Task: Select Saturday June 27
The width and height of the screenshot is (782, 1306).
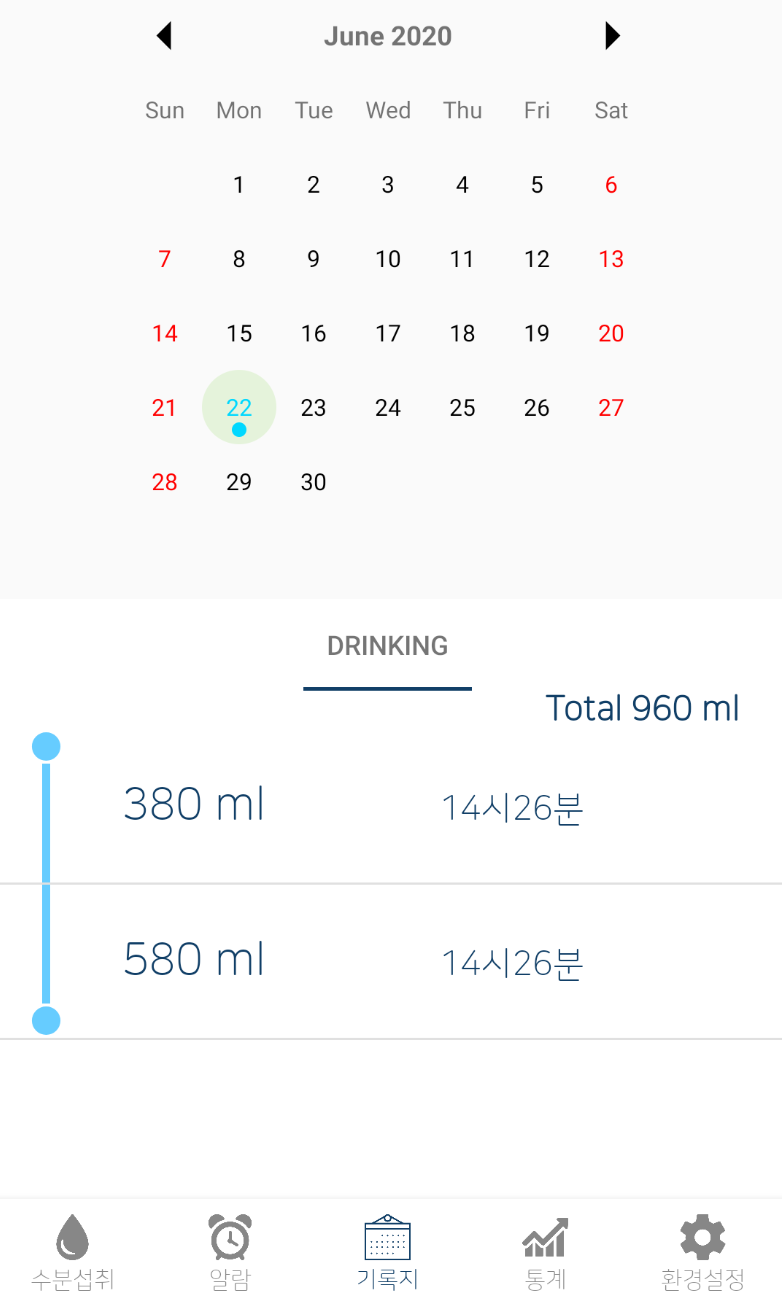Action: pos(611,408)
